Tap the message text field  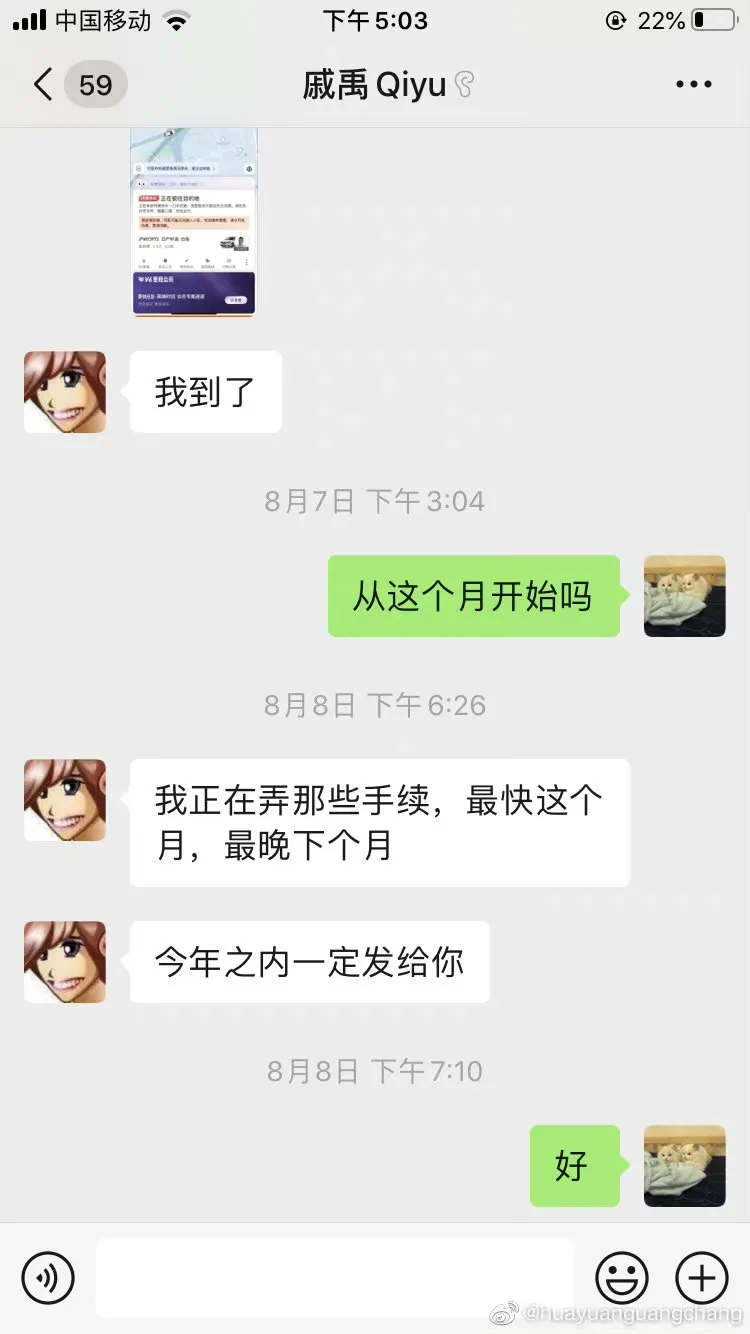(335, 1277)
